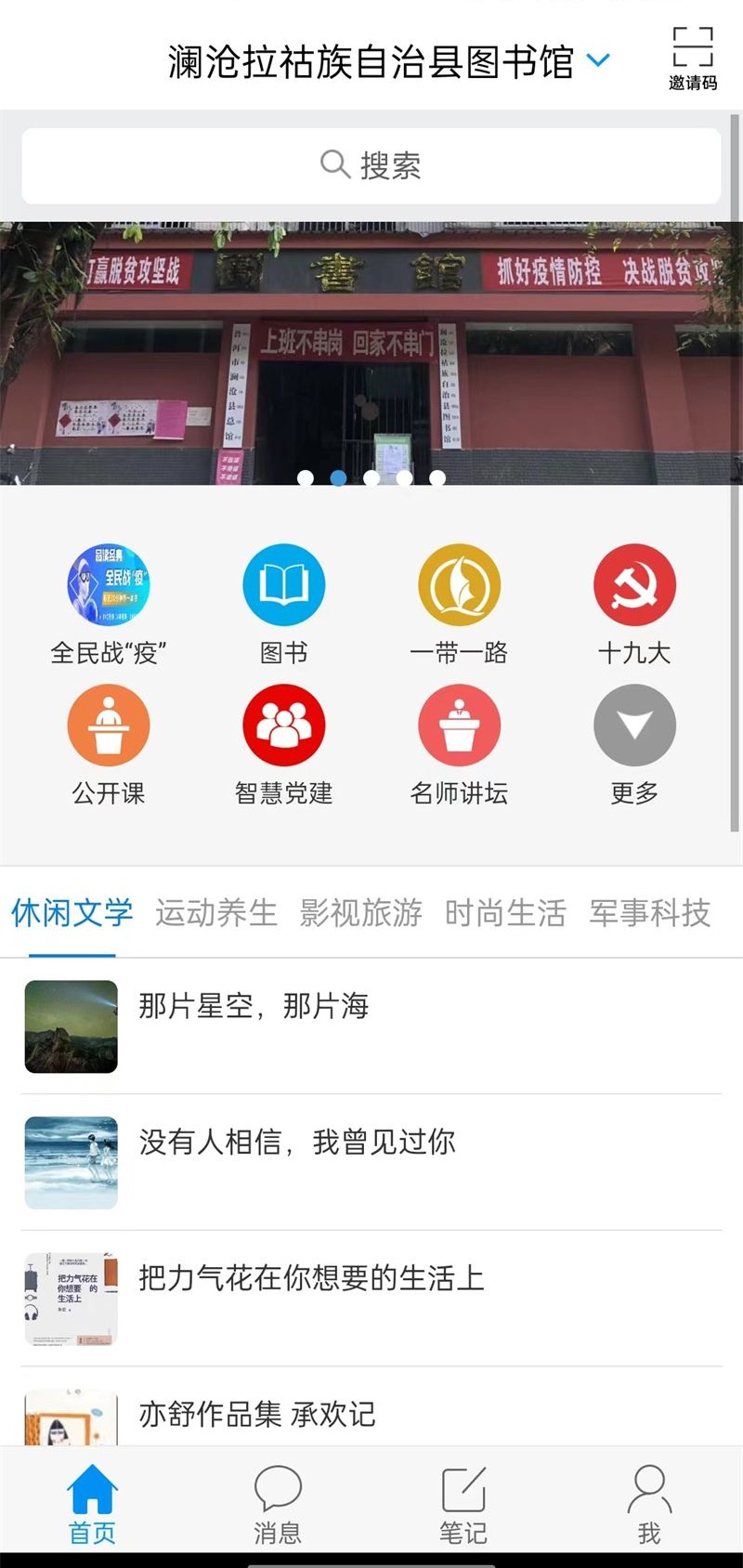The image size is (743, 1568).
Task: Go to 一带一路 section
Action: [x=459, y=585]
